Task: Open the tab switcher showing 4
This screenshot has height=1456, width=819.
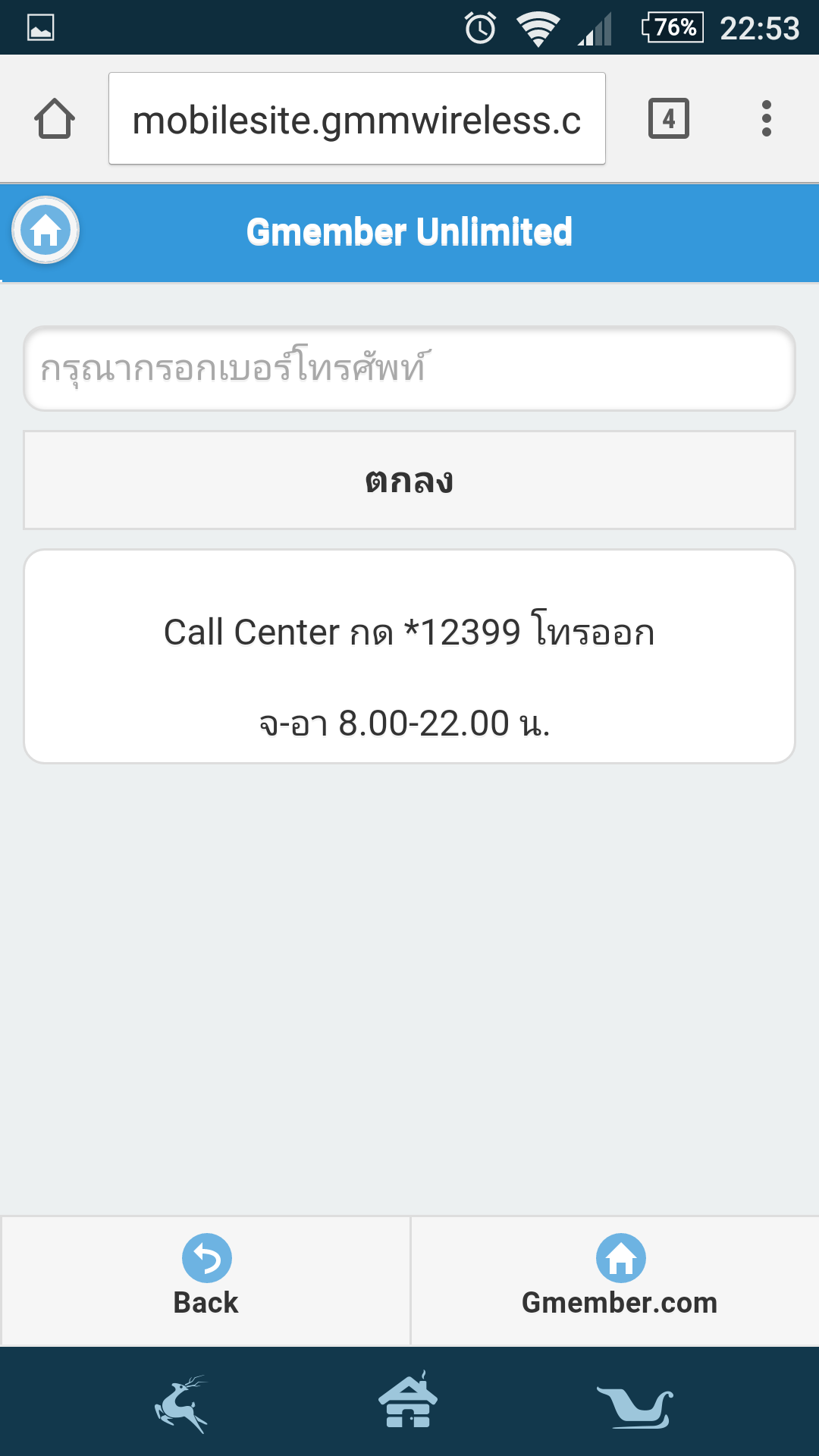Action: (669, 118)
